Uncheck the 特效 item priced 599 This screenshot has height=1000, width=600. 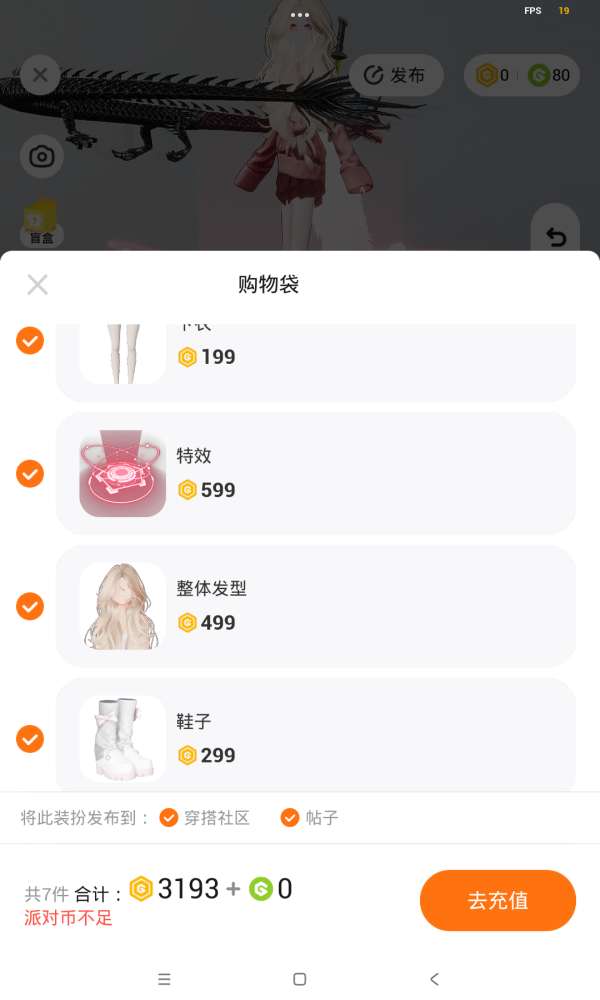pos(30,474)
